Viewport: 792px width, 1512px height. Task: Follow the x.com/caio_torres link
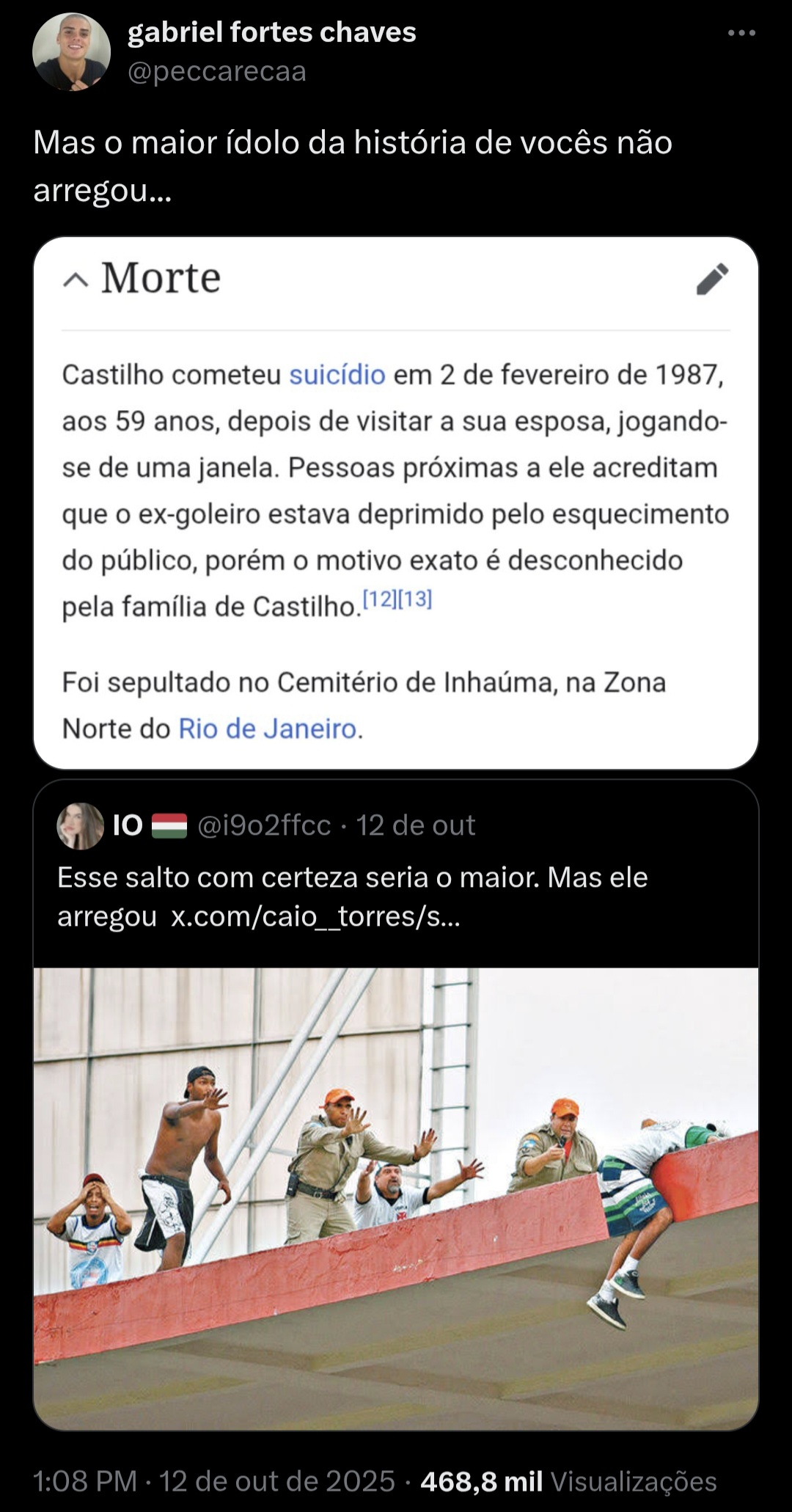[315, 917]
